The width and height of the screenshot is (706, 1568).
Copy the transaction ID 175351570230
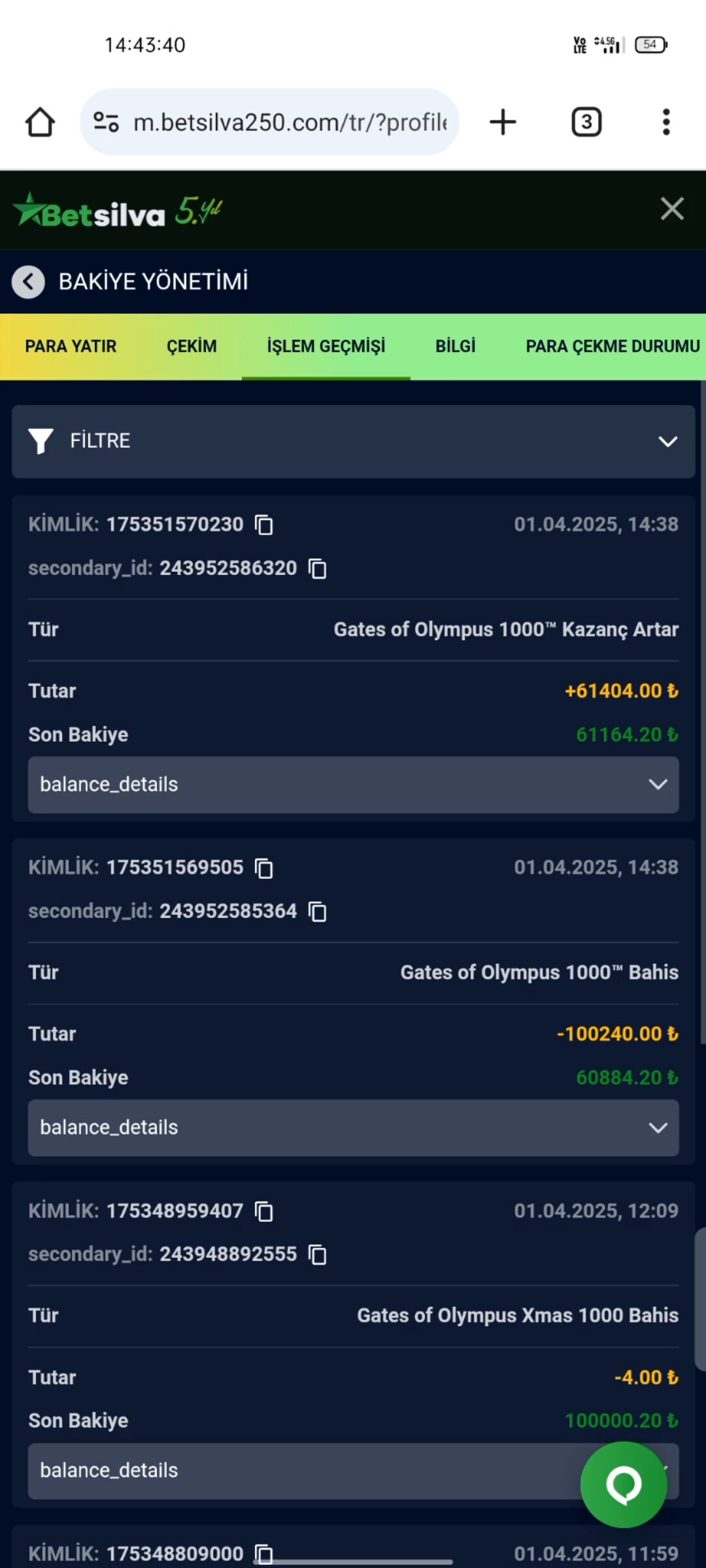pos(264,525)
